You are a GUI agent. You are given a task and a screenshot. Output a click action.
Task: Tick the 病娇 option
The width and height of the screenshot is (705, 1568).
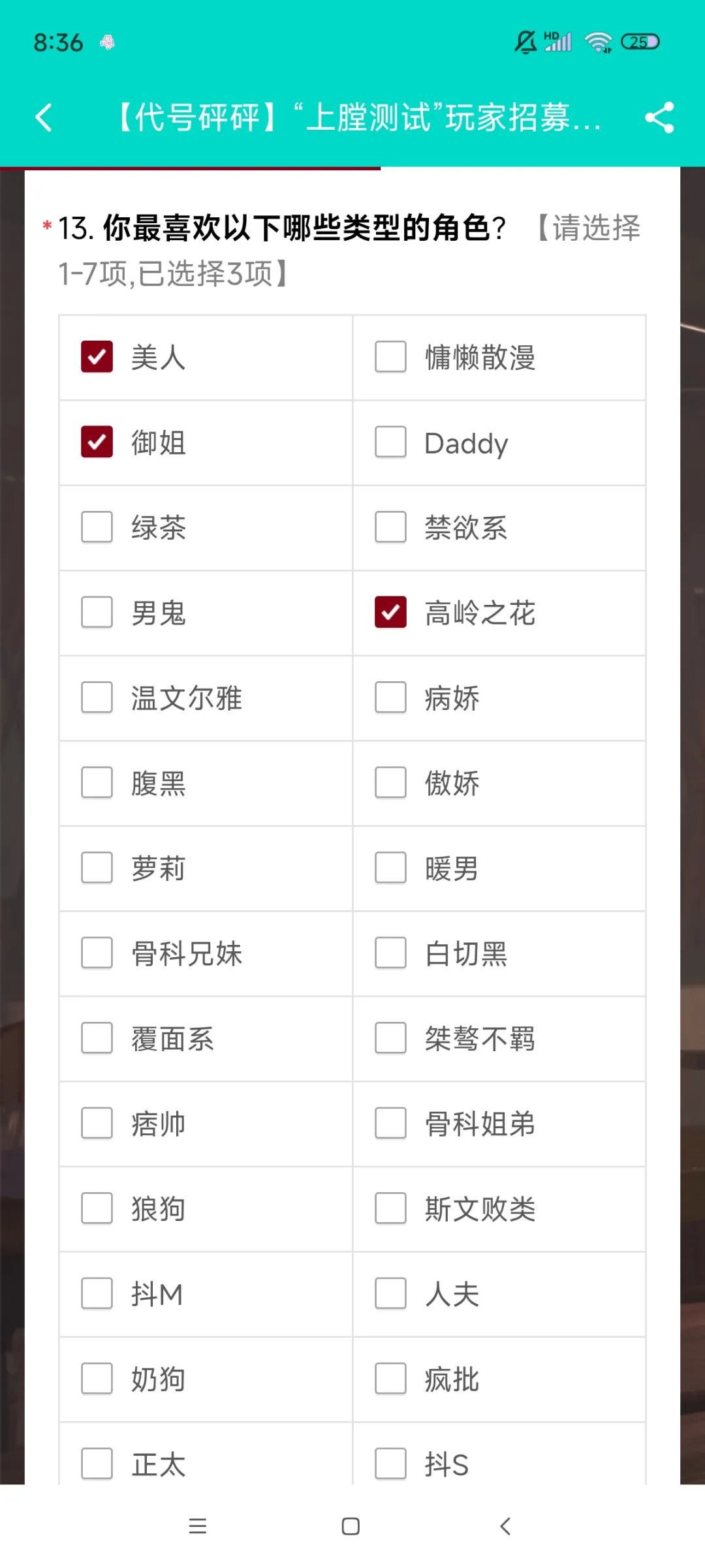[x=390, y=698]
